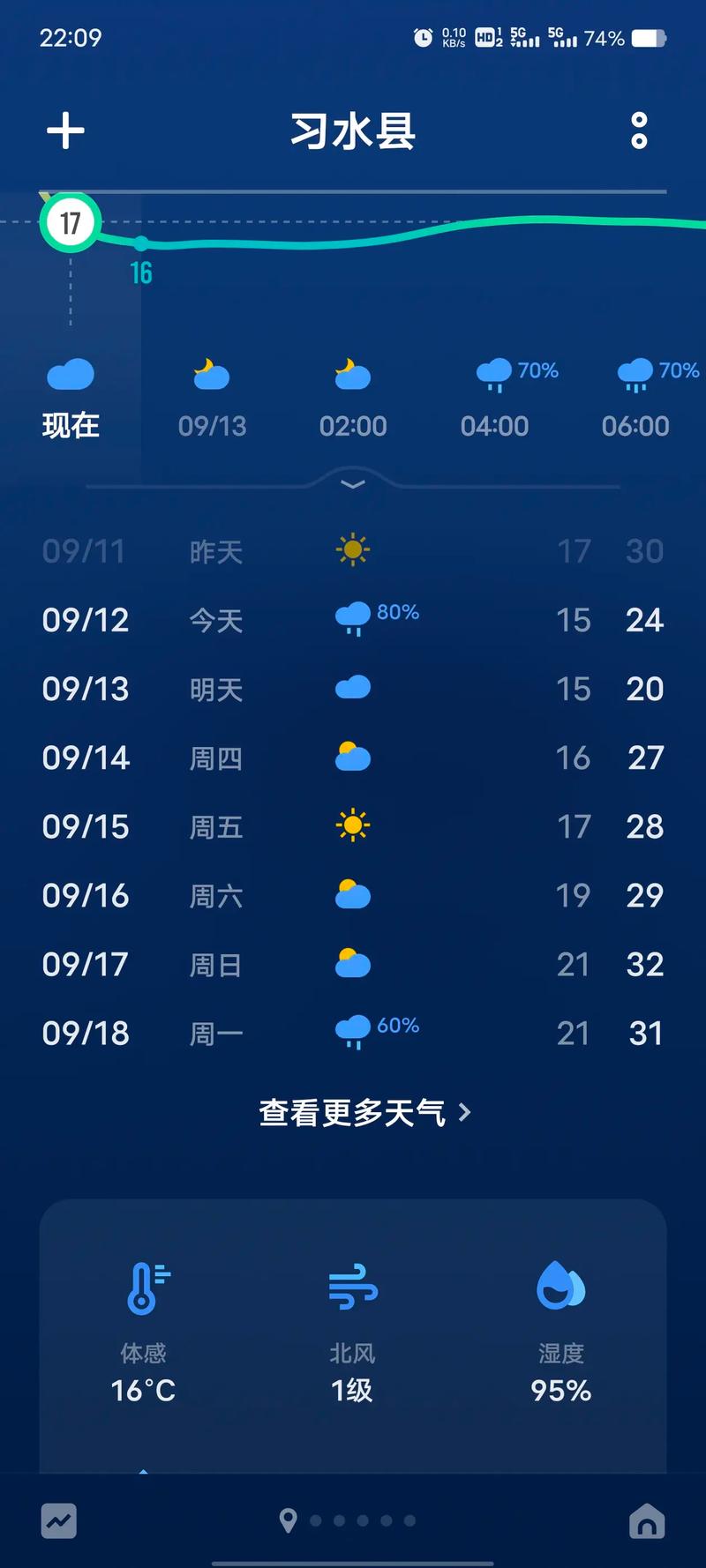This screenshot has height=1568, width=706.
Task: Collapse the hourly forecast with the chevron
Action: [352, 484]
